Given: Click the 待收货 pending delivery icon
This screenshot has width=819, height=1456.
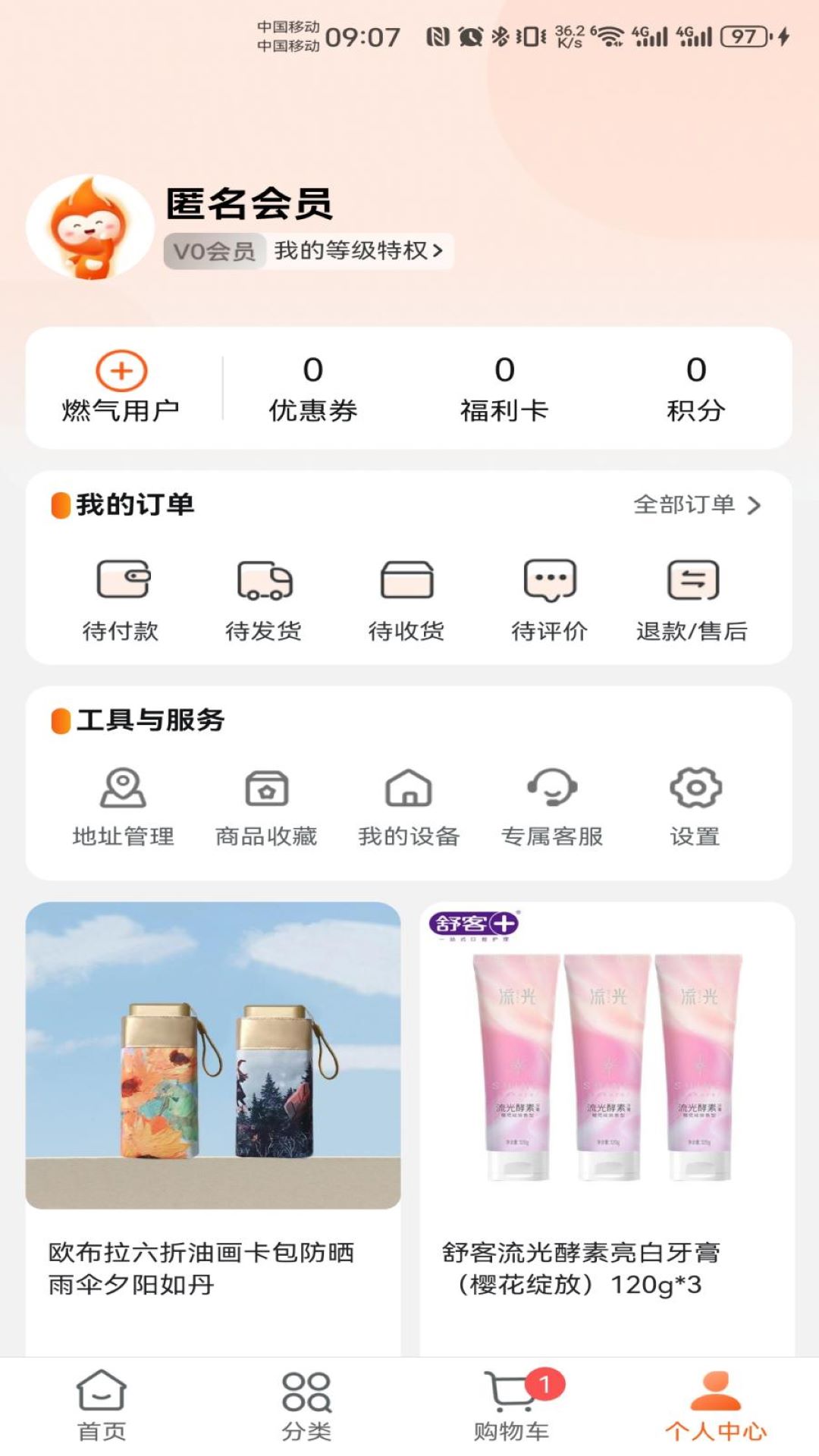Looking at the screenshot, I should click(407, 582).
